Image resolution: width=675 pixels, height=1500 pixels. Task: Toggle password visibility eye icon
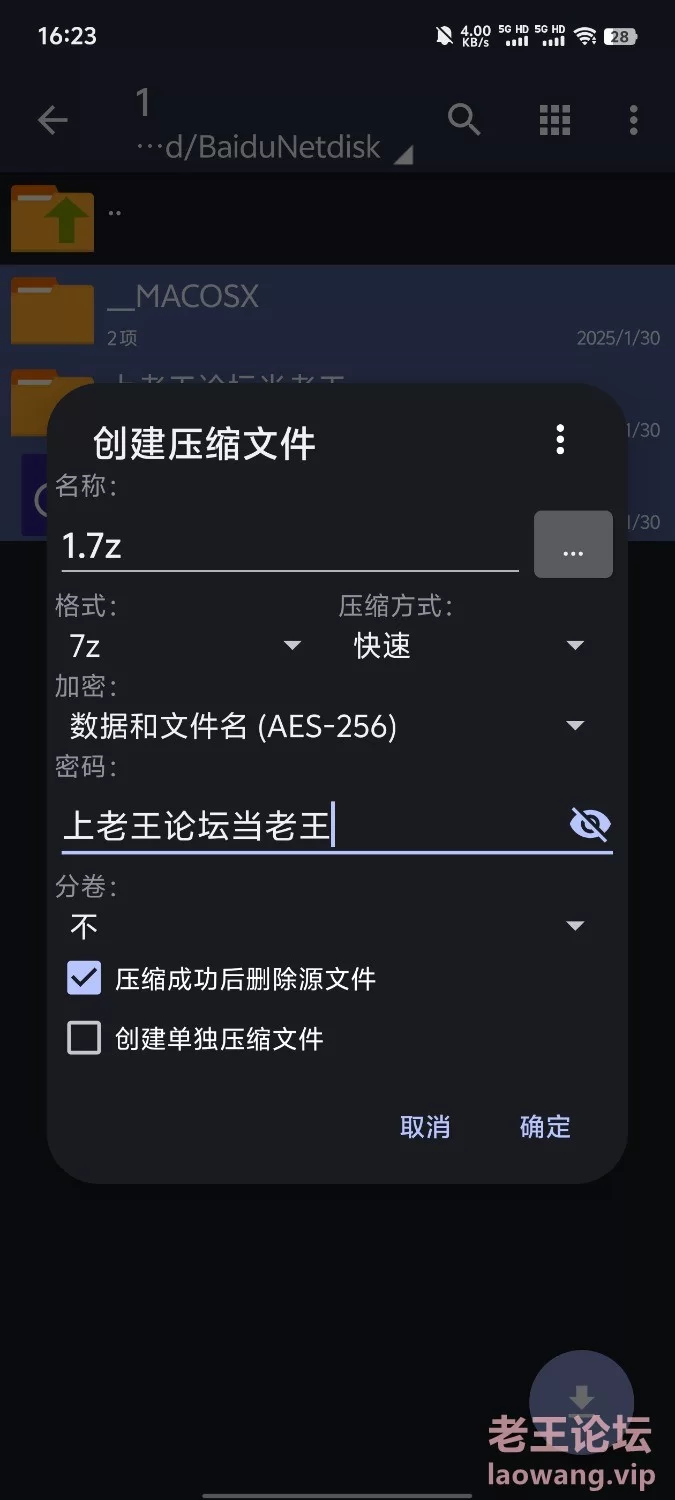pos(589,825)
